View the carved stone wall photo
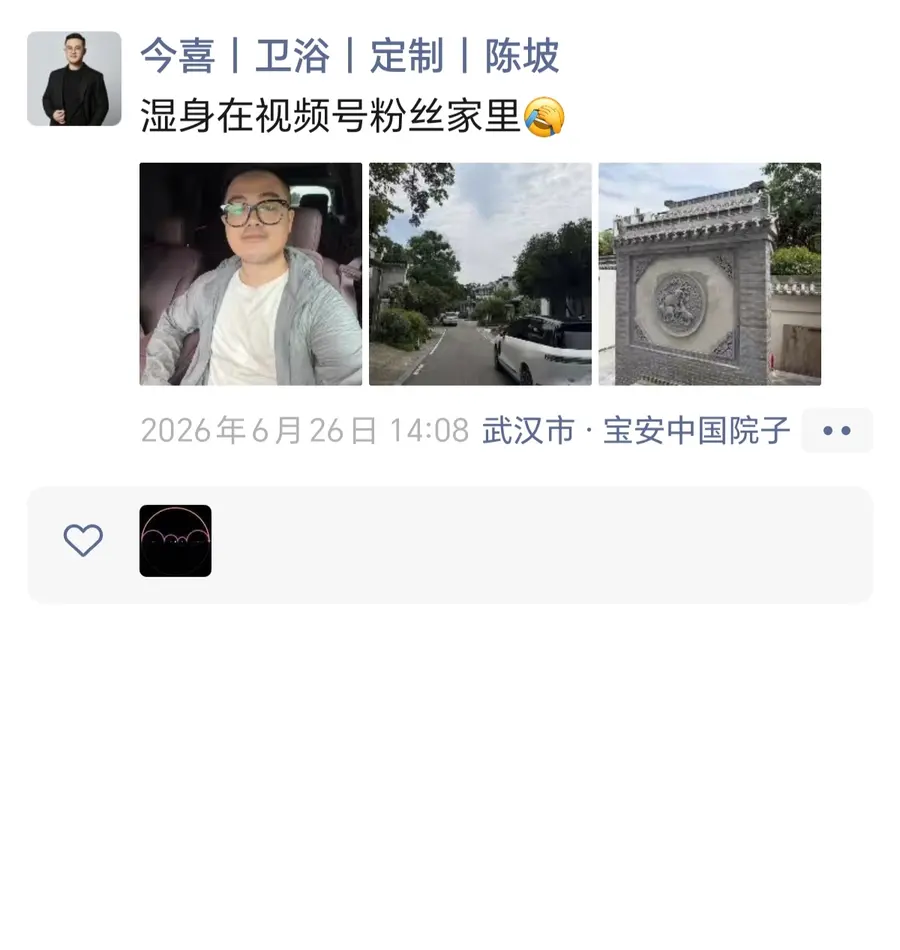Image resolution: width=900 pixels, height=950 pixels. (x=710, y=274)
